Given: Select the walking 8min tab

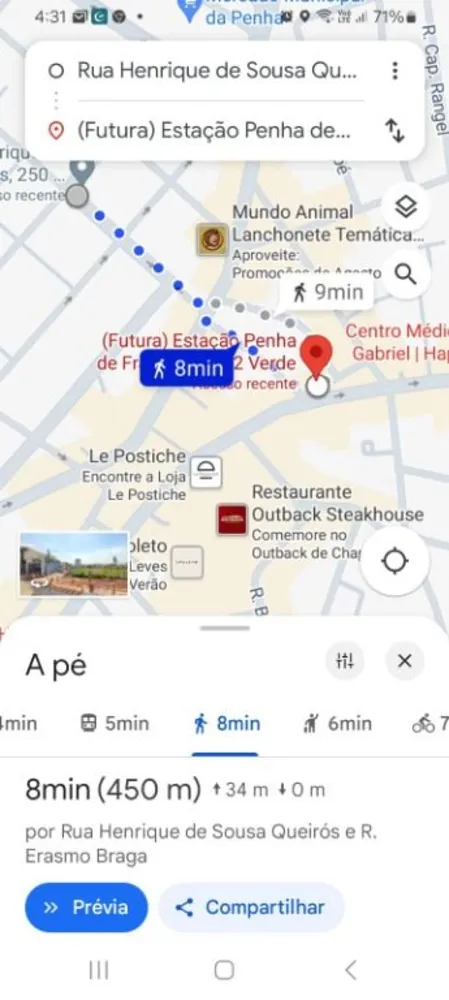Looking at the screenshot, I should pyautogui.click(x=226, y=724).
